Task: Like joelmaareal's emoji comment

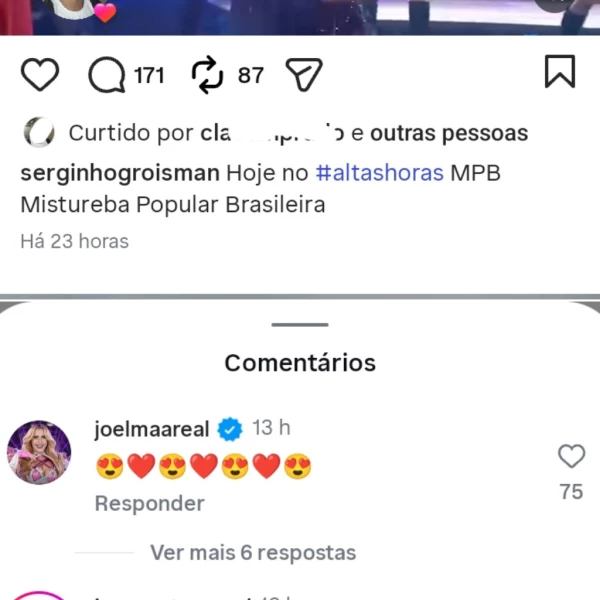Action: 571,457
